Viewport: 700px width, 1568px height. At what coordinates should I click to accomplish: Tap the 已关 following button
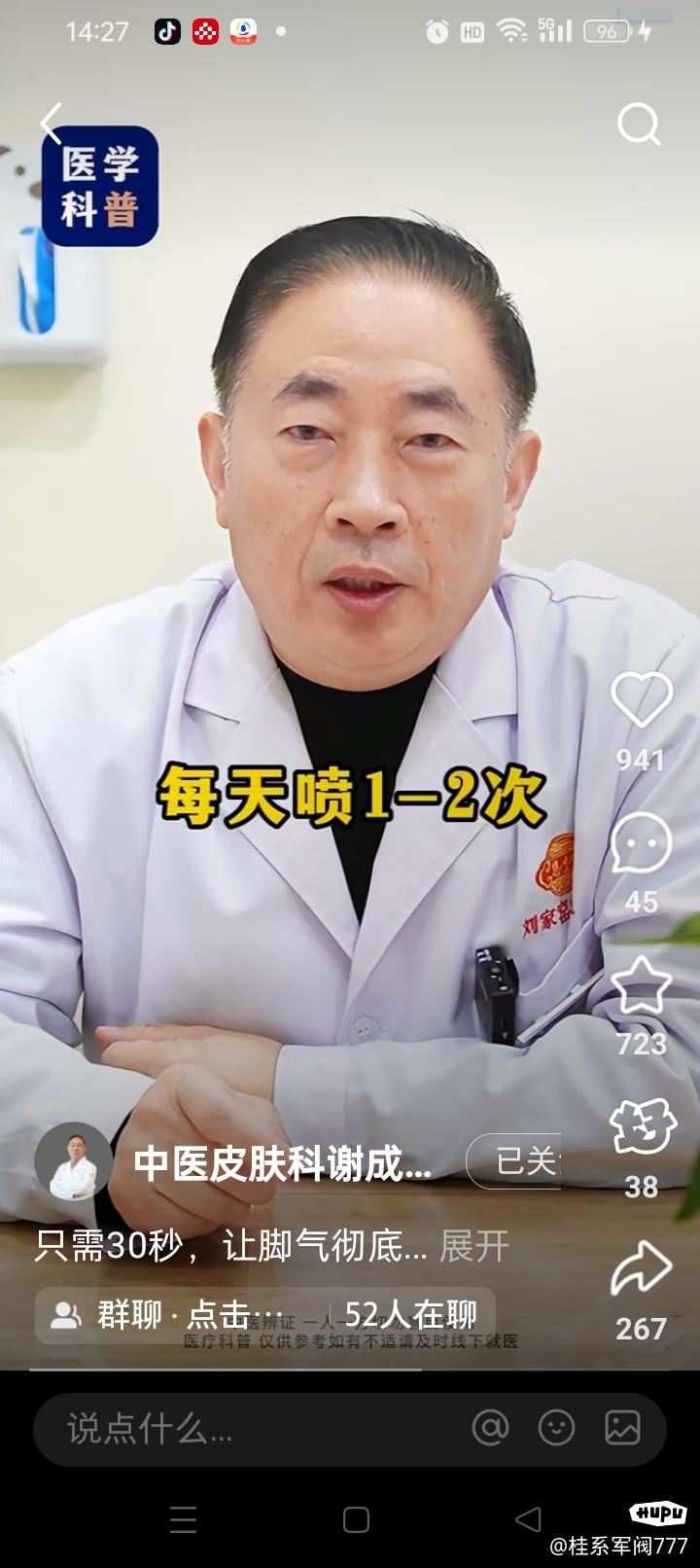520,1161
